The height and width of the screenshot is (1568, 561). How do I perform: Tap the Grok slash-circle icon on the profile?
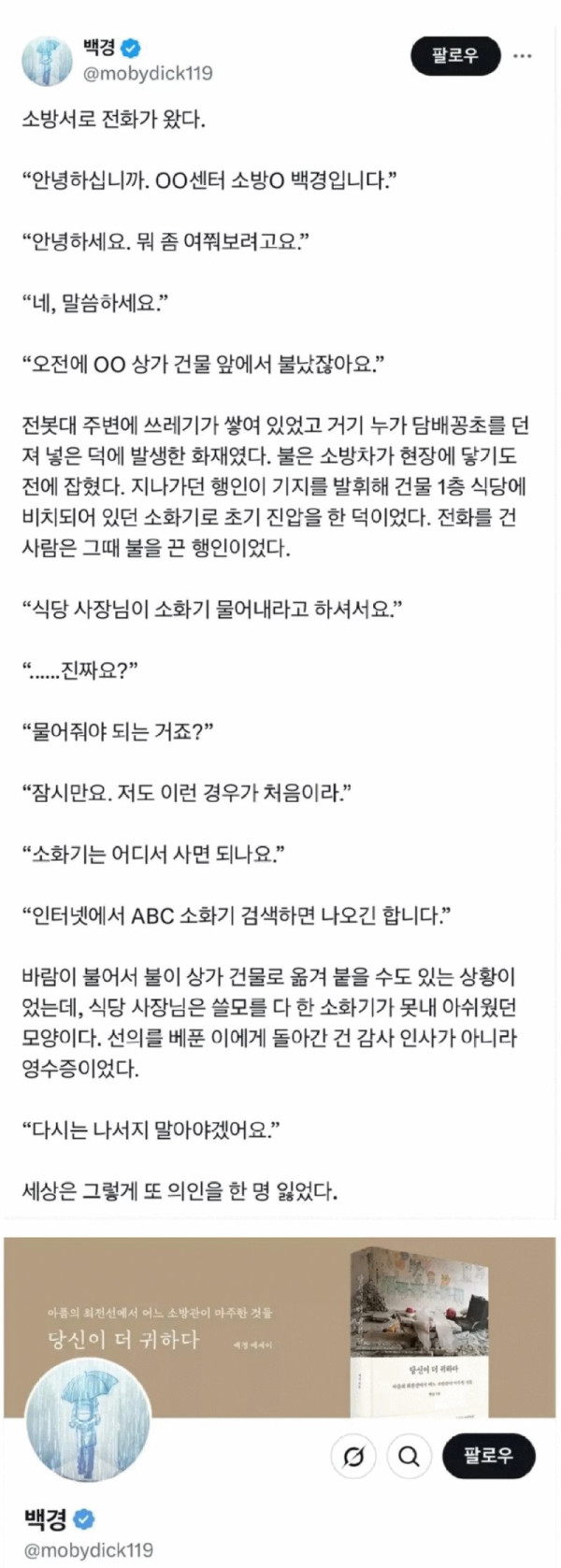click(353, 1455)
